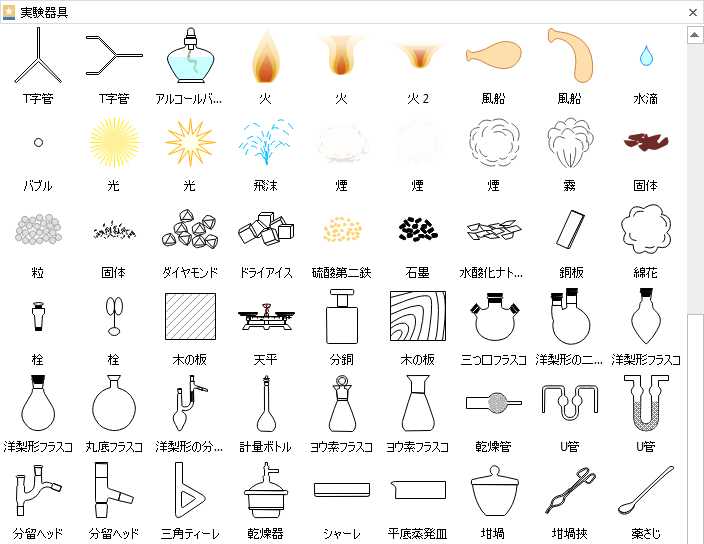Pick the 銅板 copper plate shape
Viewport: 704px width, 544px height.
click(570, 230)
